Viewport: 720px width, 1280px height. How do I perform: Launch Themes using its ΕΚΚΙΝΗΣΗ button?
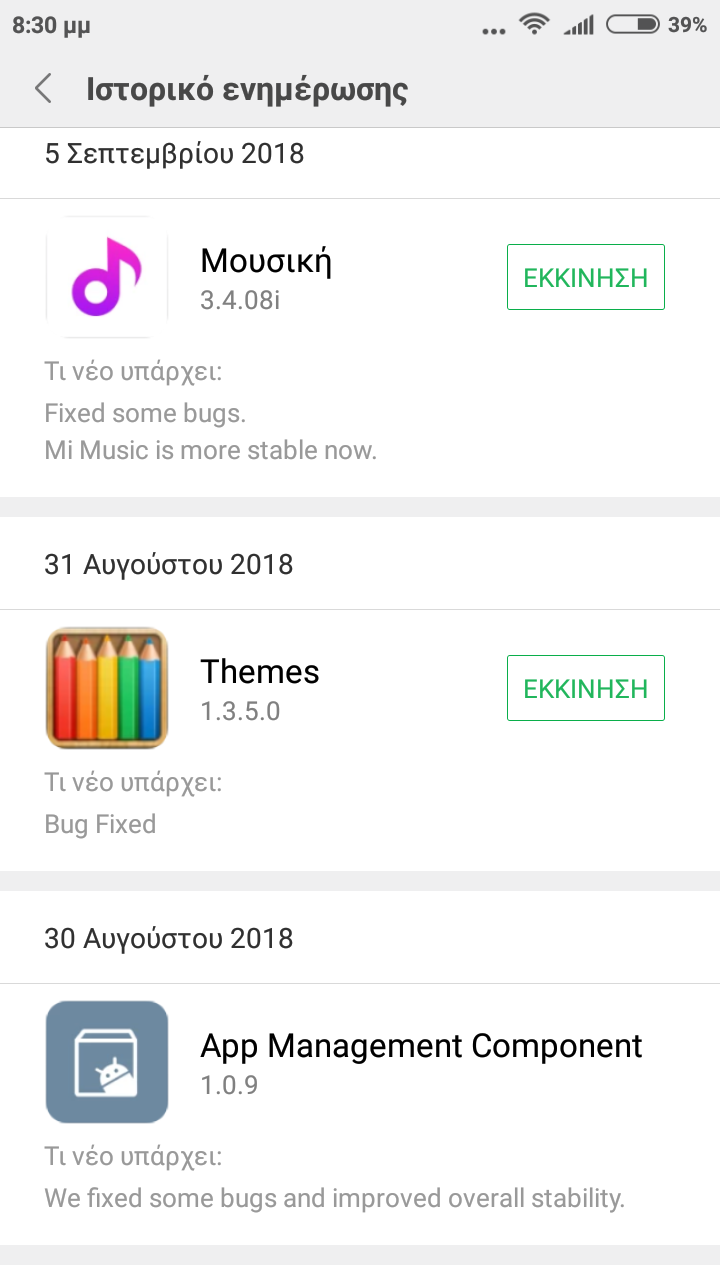point(585,688)
